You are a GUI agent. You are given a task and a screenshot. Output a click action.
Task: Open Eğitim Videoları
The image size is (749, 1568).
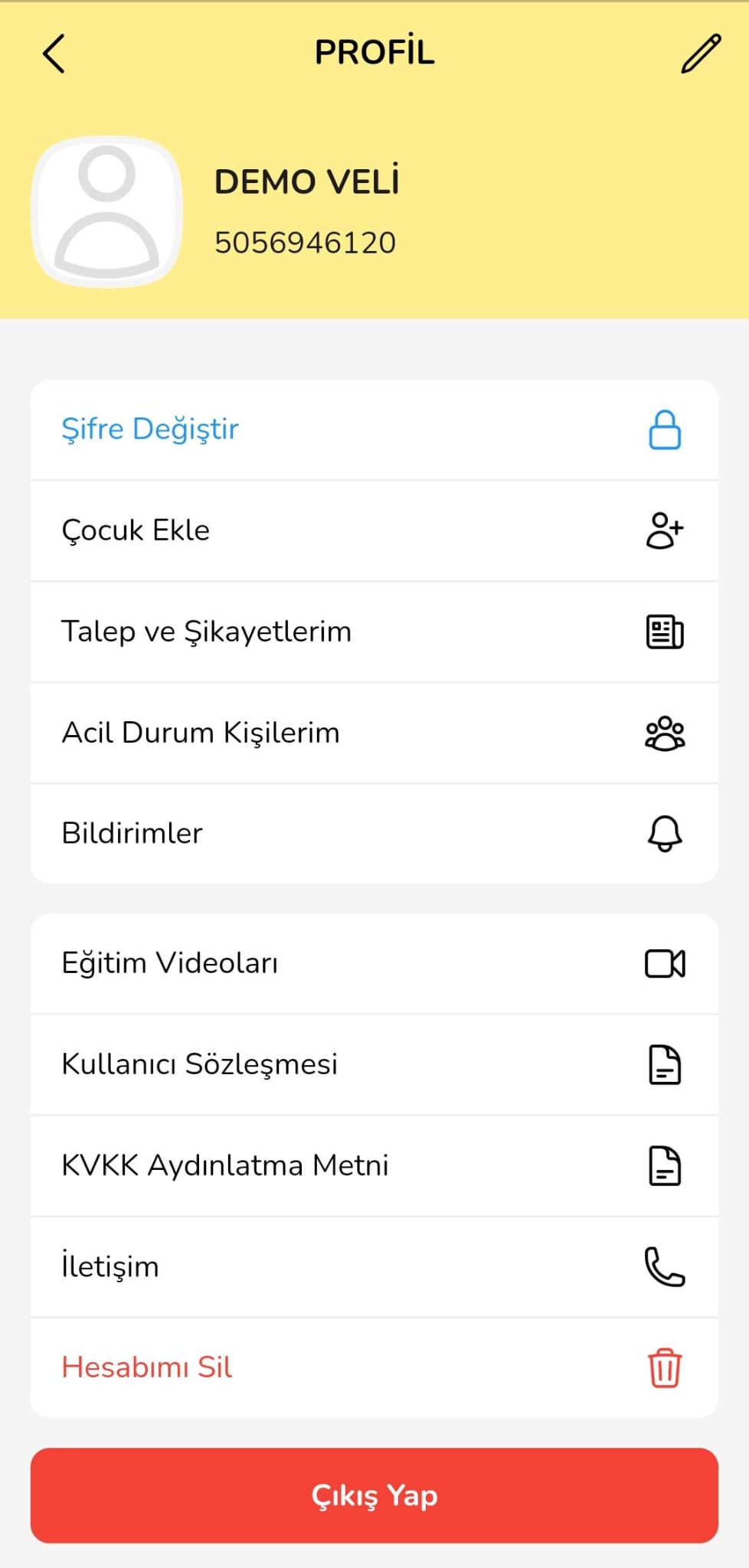(x=374, y=963)
